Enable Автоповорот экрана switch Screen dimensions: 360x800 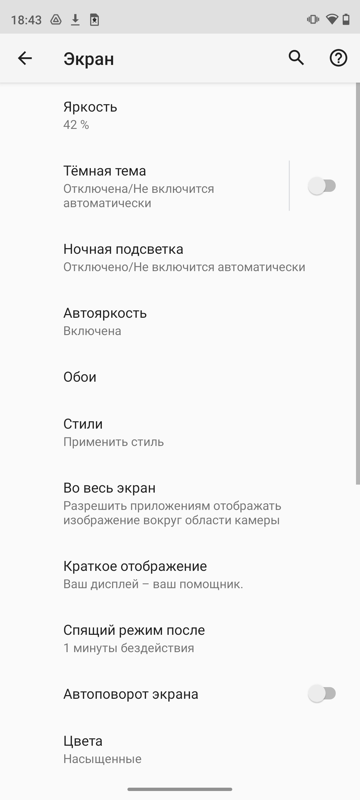[322, 694]
